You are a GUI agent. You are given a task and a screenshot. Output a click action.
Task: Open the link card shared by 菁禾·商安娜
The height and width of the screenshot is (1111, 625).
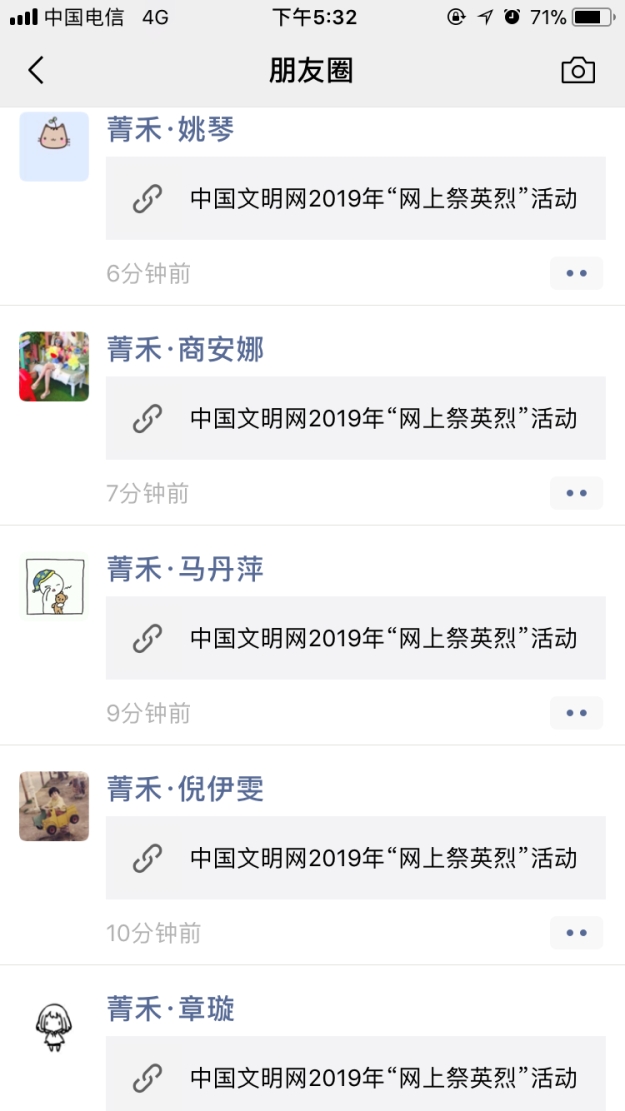tap(355, 418)
